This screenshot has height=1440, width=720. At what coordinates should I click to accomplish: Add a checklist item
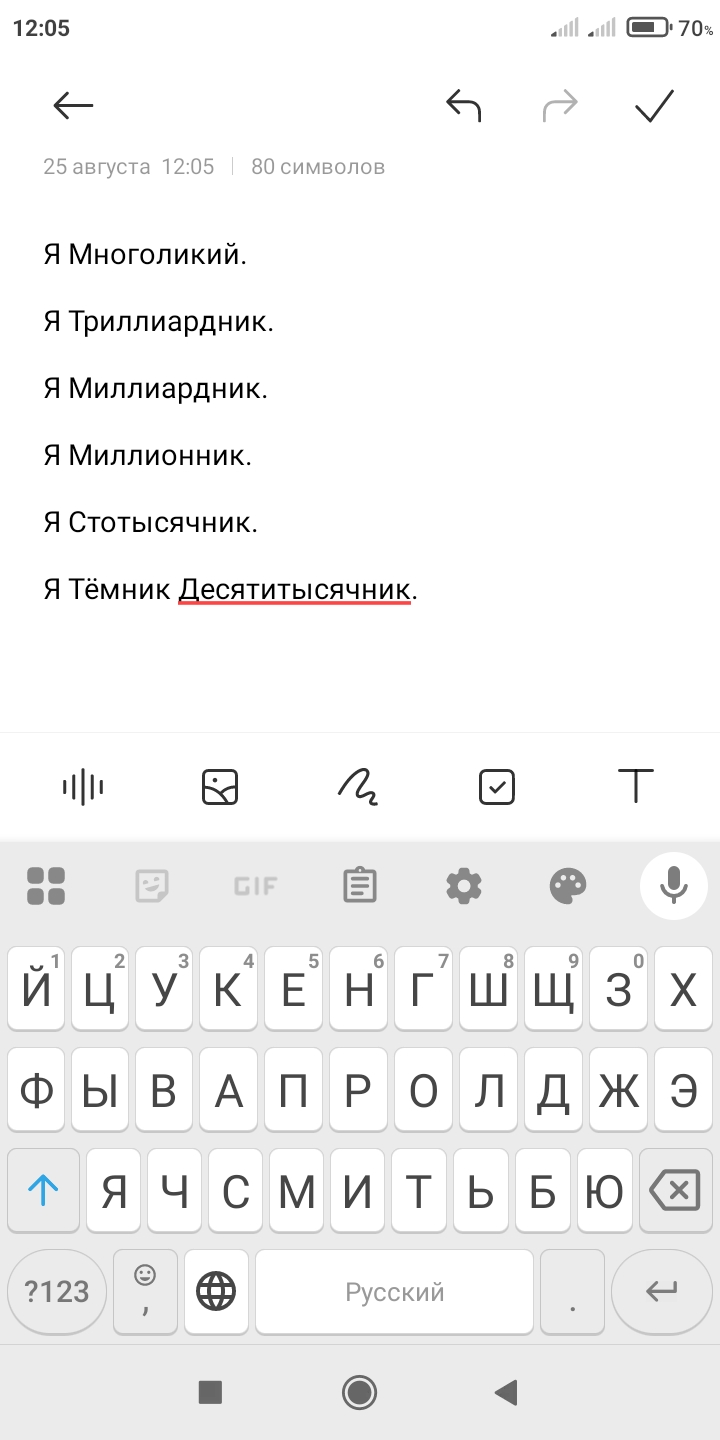[x=497, y=788]
